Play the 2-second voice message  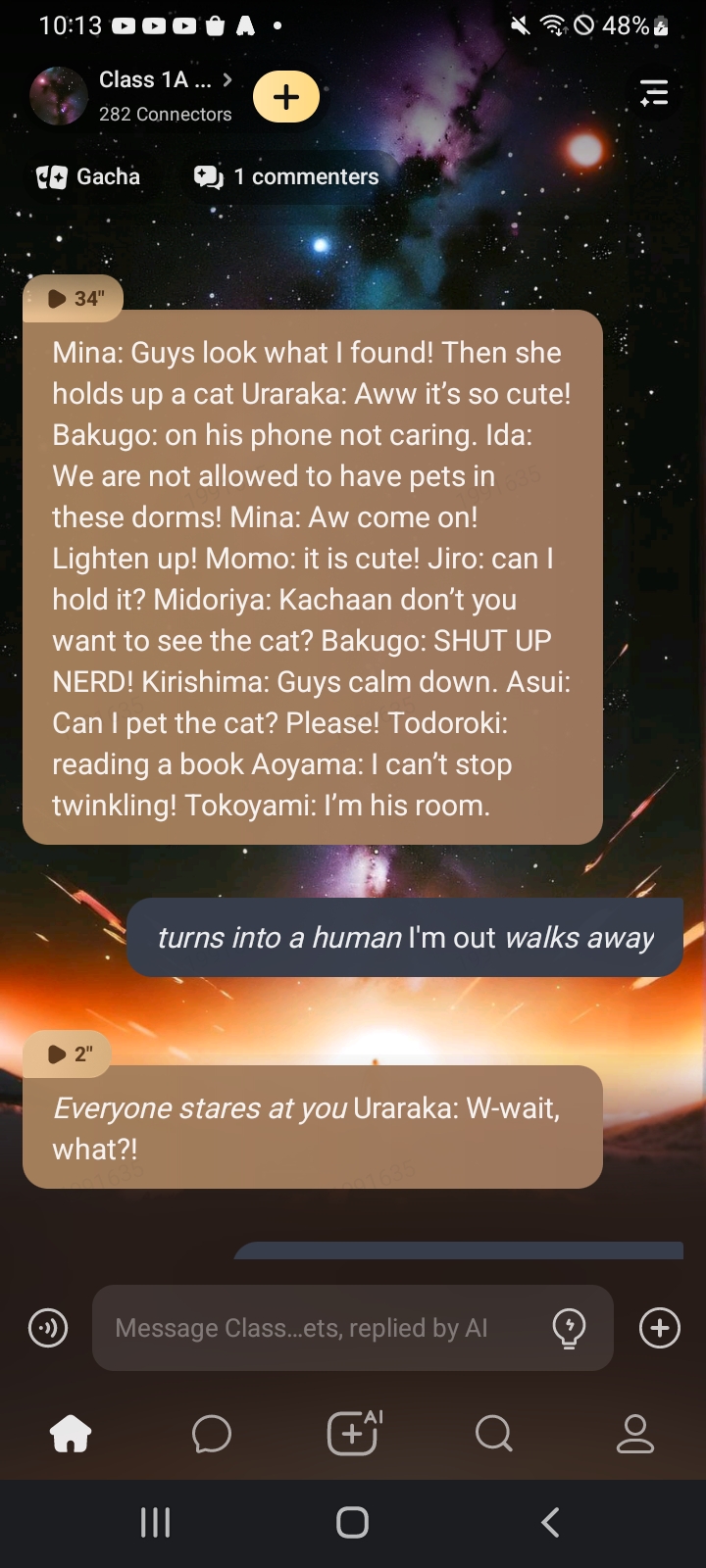pos(69,1054)
